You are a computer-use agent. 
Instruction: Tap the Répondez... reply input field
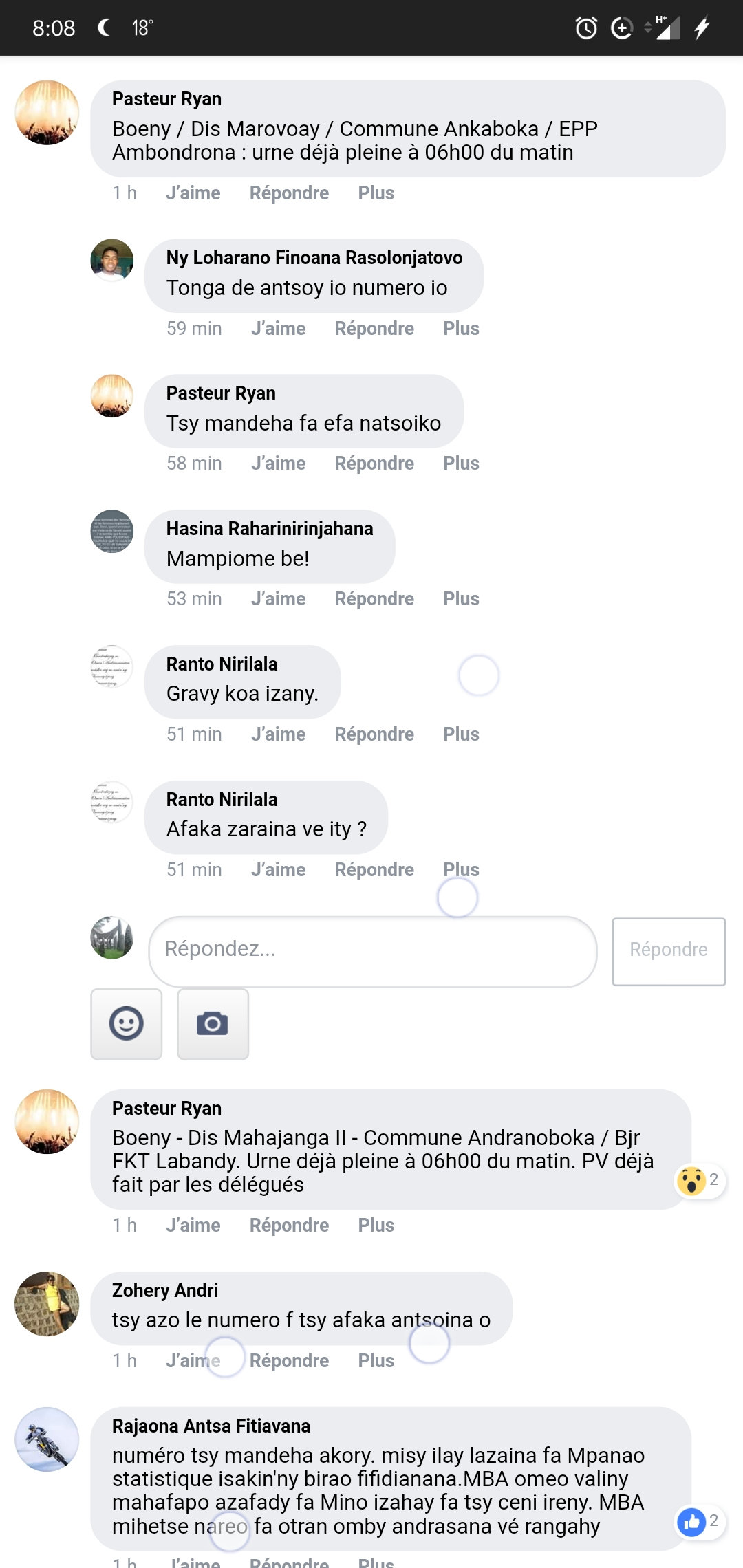[372, 951]
